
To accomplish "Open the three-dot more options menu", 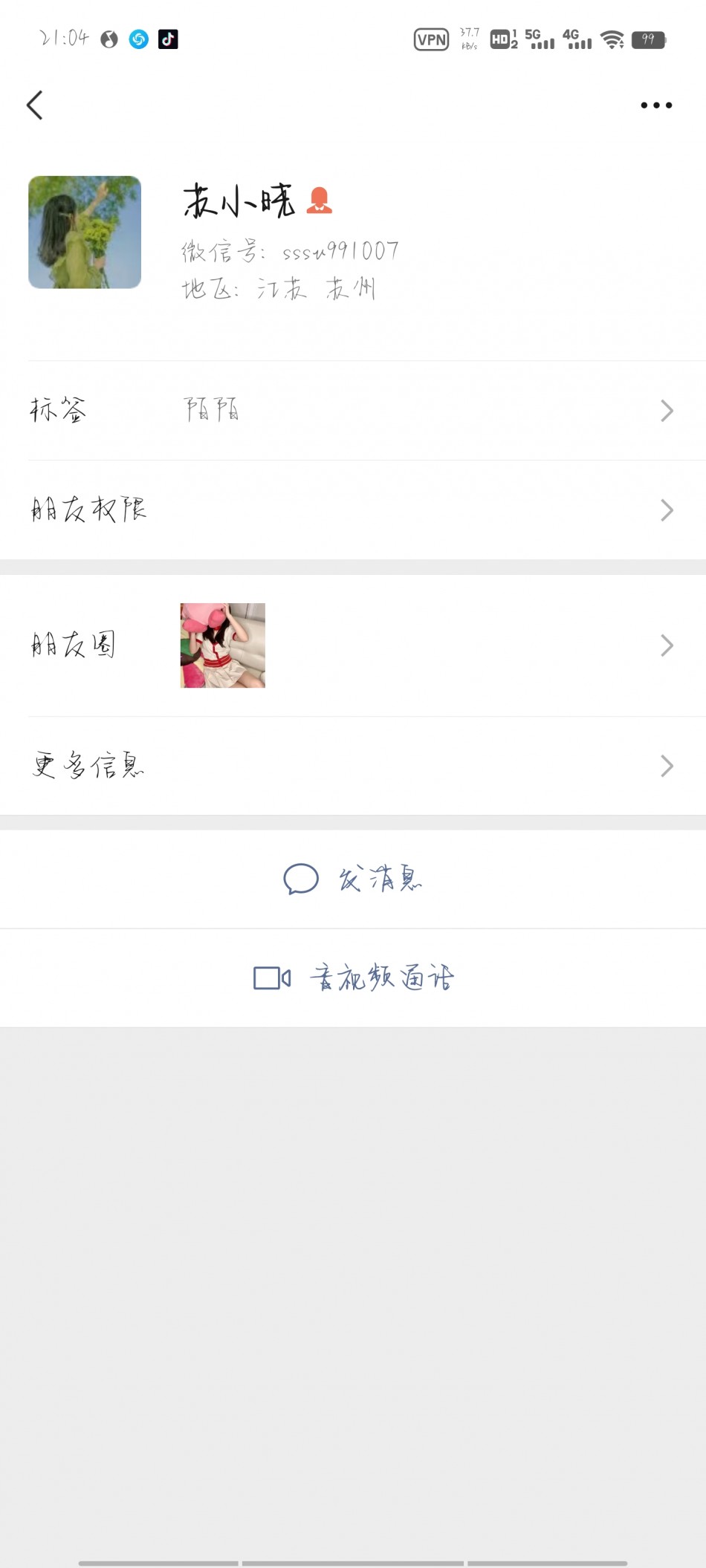I will [656, 105].
